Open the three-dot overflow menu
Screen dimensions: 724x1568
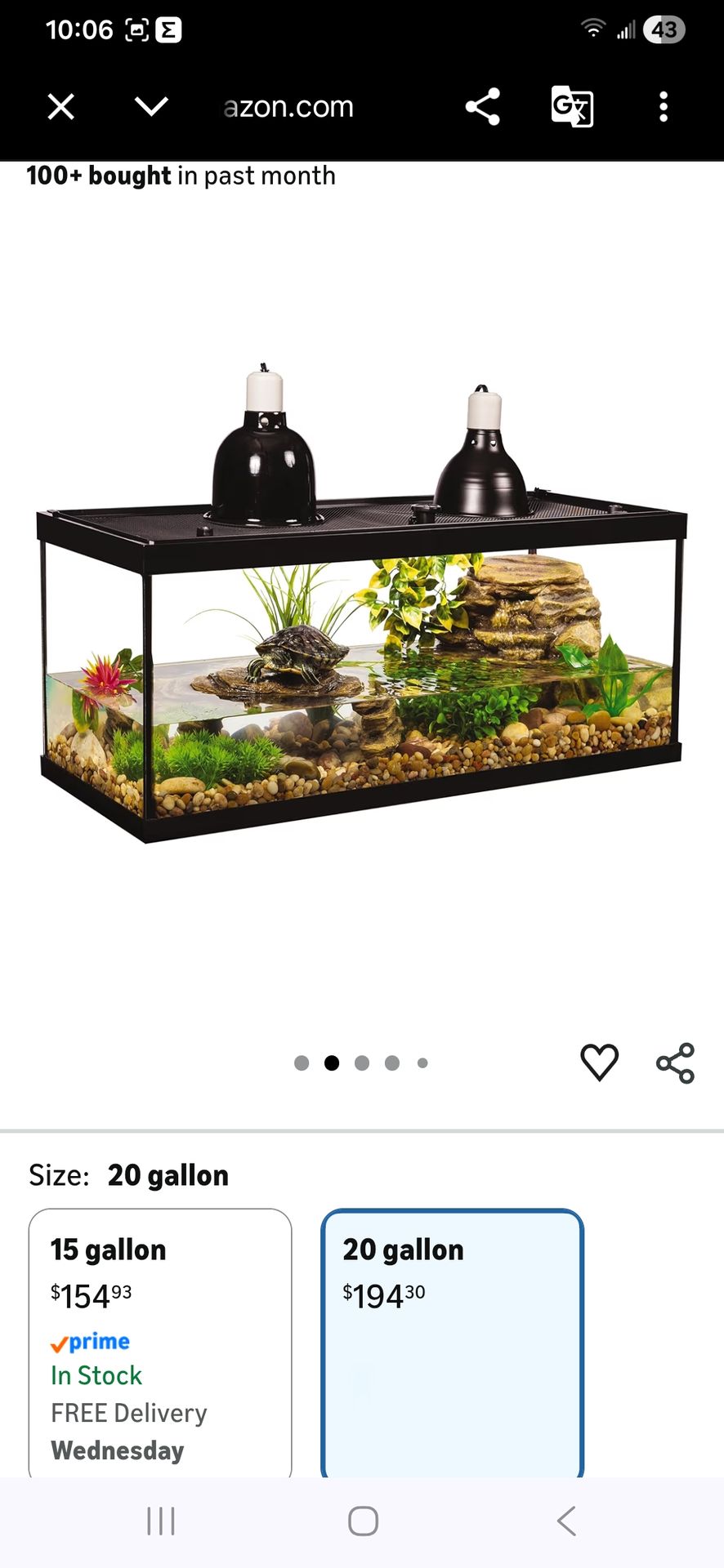[664, 107]
